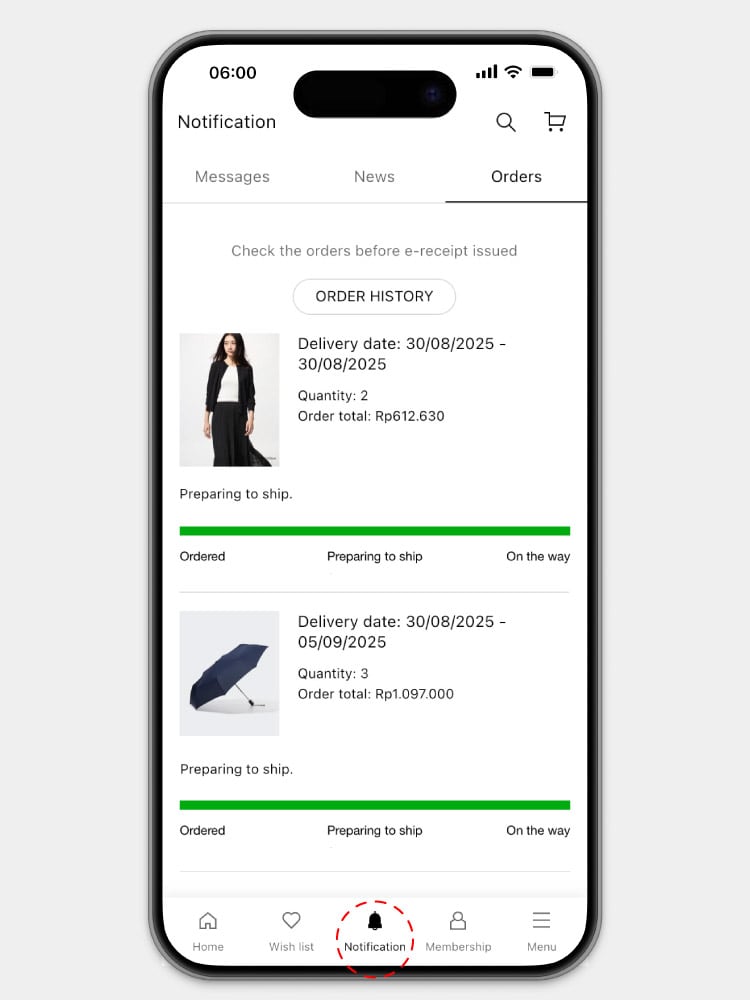
Task: Switch to the News tab
Action: (x=374, y=177)
